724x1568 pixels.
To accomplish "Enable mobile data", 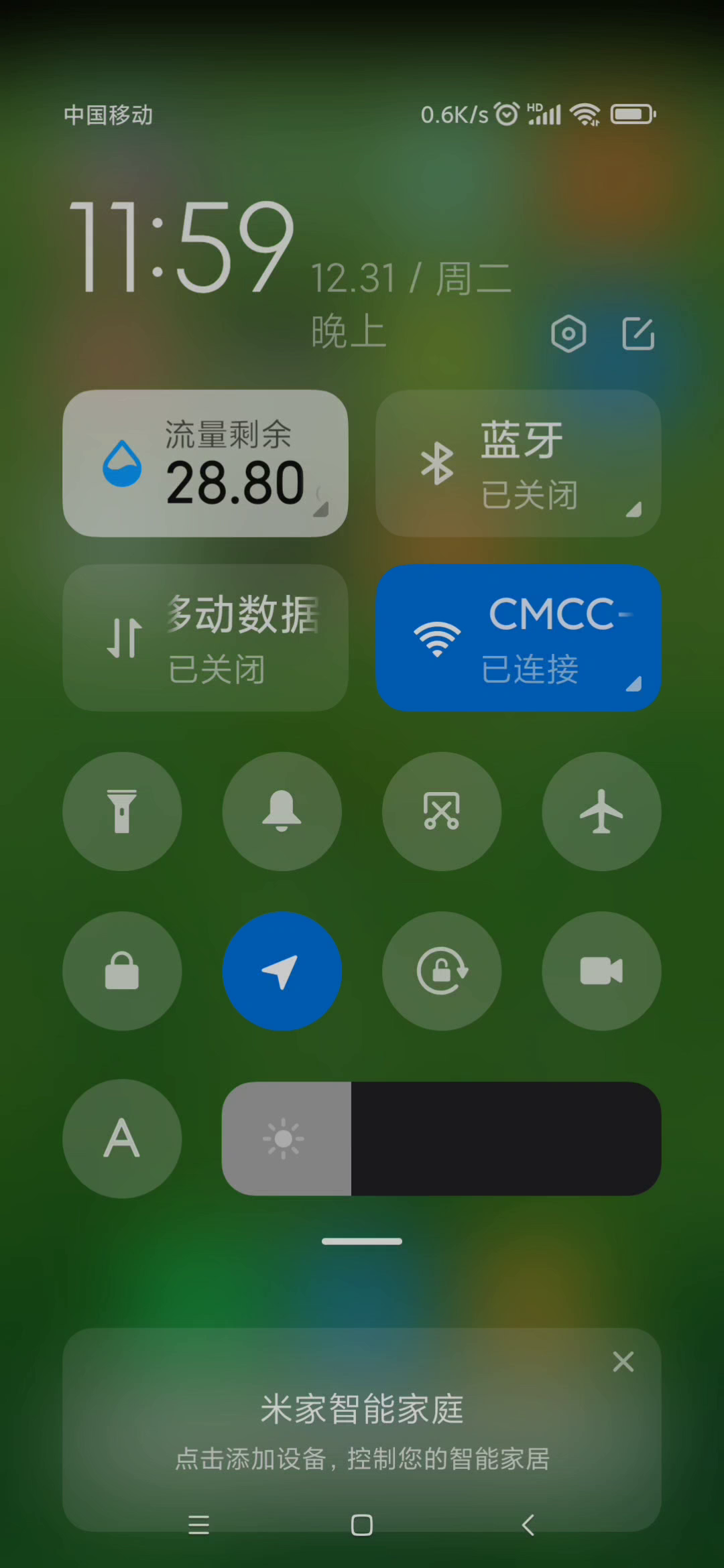I will click(205, 638).
